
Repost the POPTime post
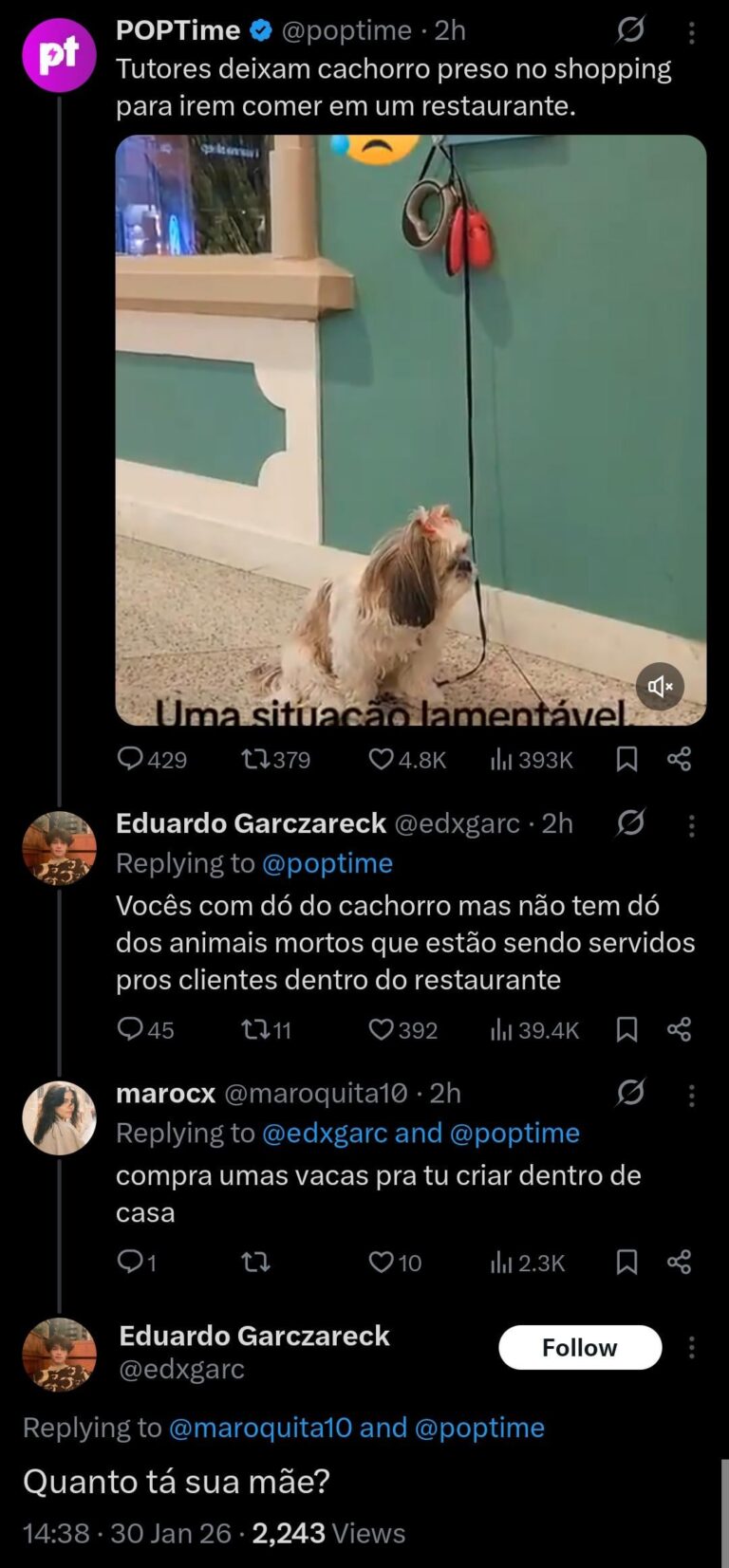click(254, 759)
